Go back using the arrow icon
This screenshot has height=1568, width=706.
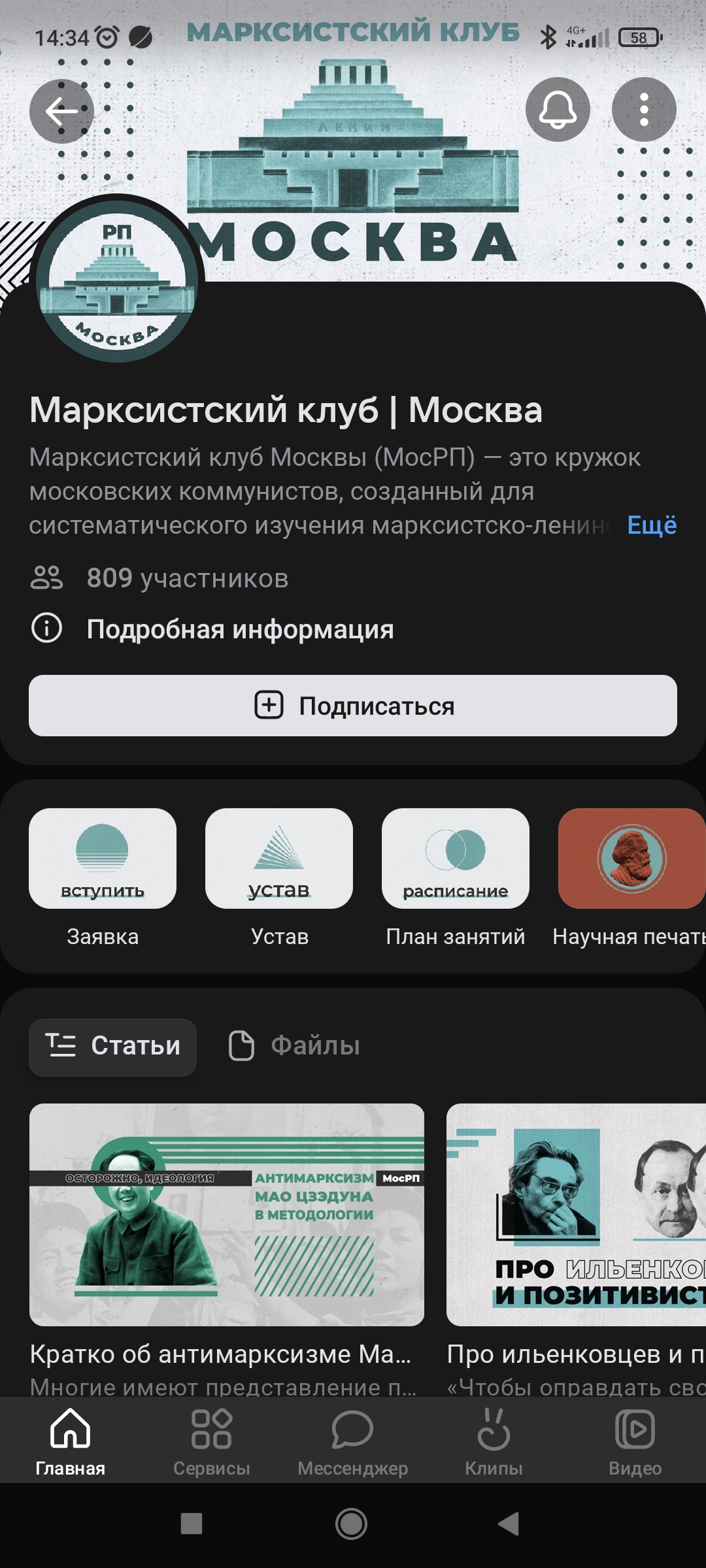tap(61, 110)
